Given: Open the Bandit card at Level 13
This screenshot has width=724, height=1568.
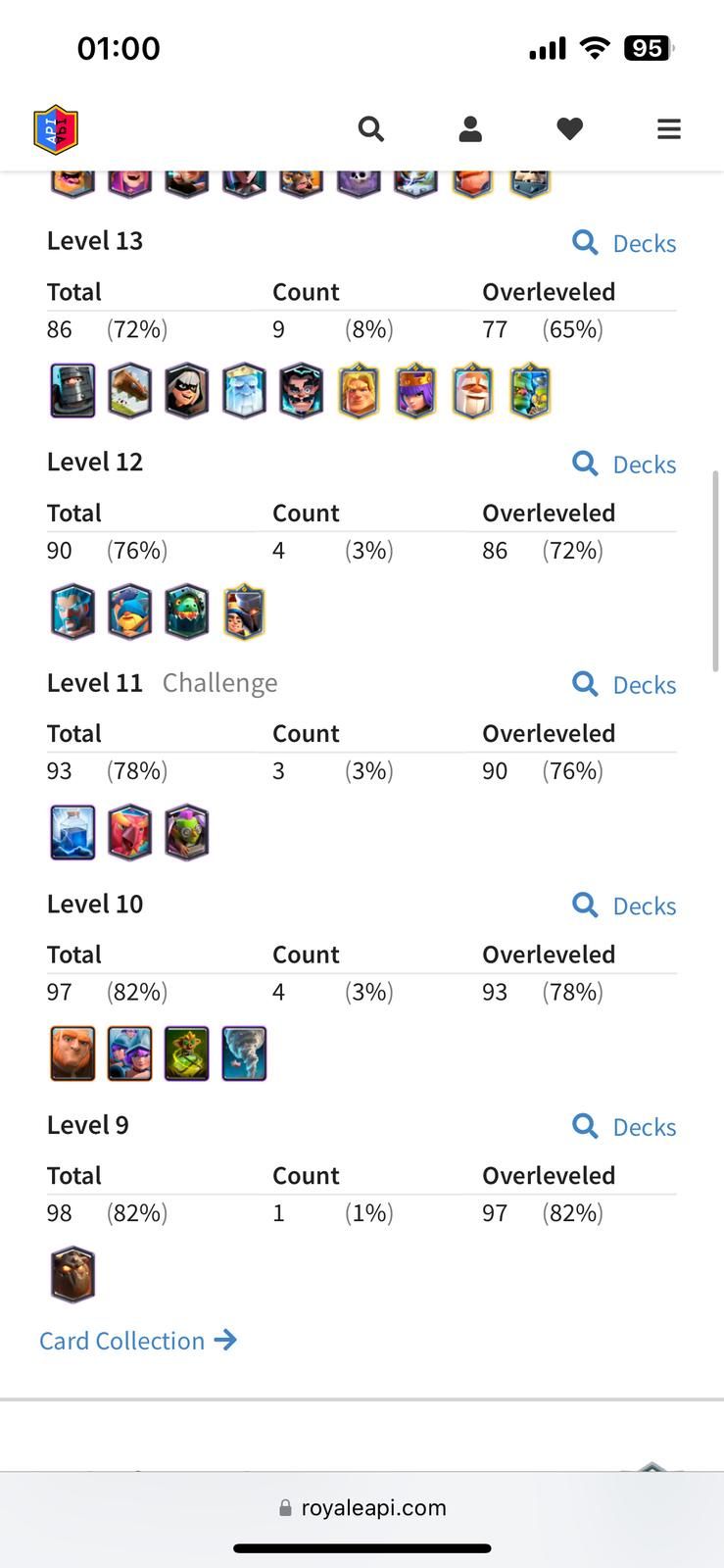Looking at the screenshot, I should pyautogui.click(x=186, y=391).
